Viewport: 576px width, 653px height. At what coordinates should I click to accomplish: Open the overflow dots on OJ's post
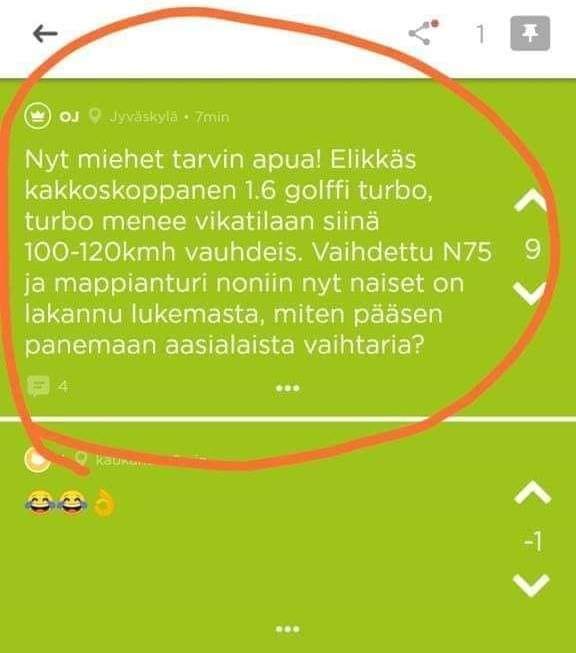pyautogui.click(x=288, y=388)
